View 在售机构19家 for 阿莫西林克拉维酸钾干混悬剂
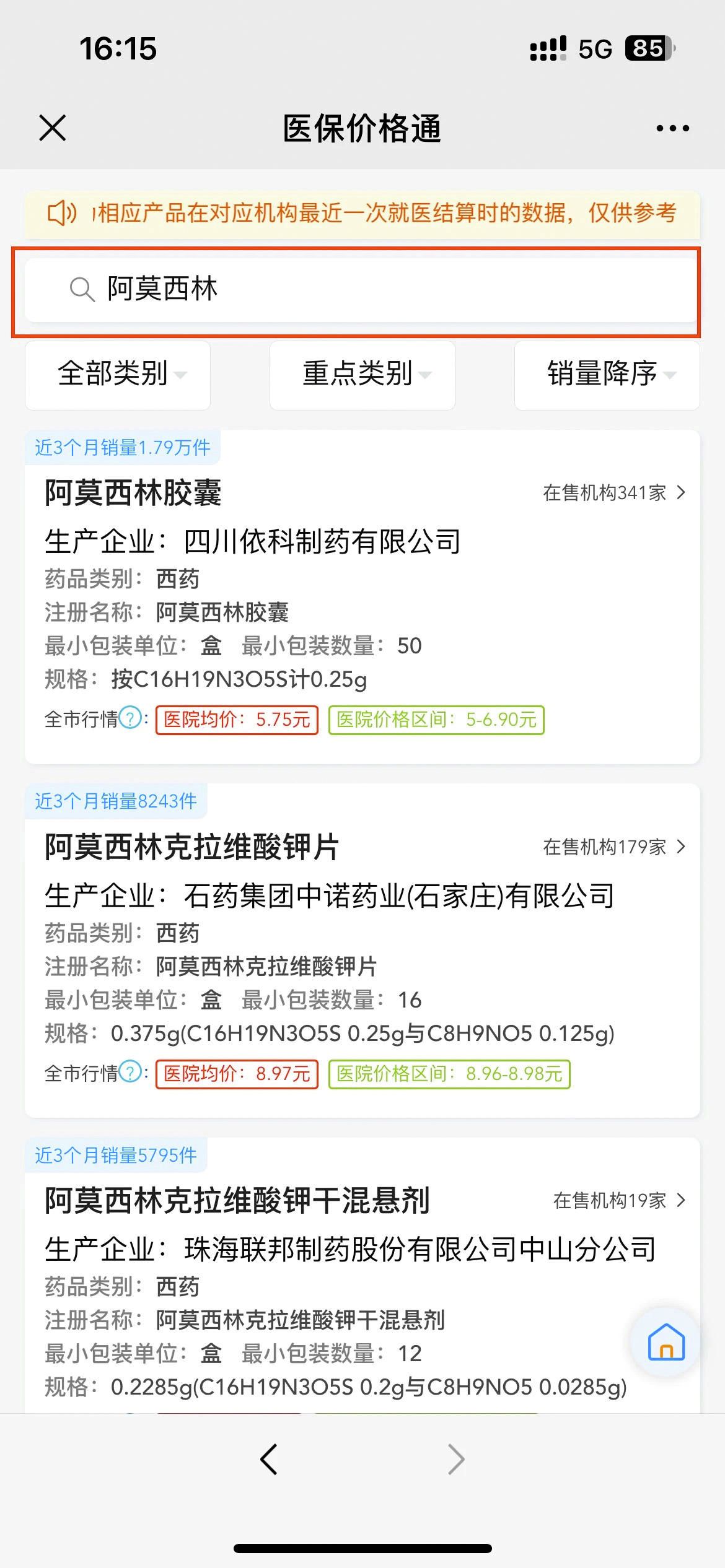 pos(619,1200)
